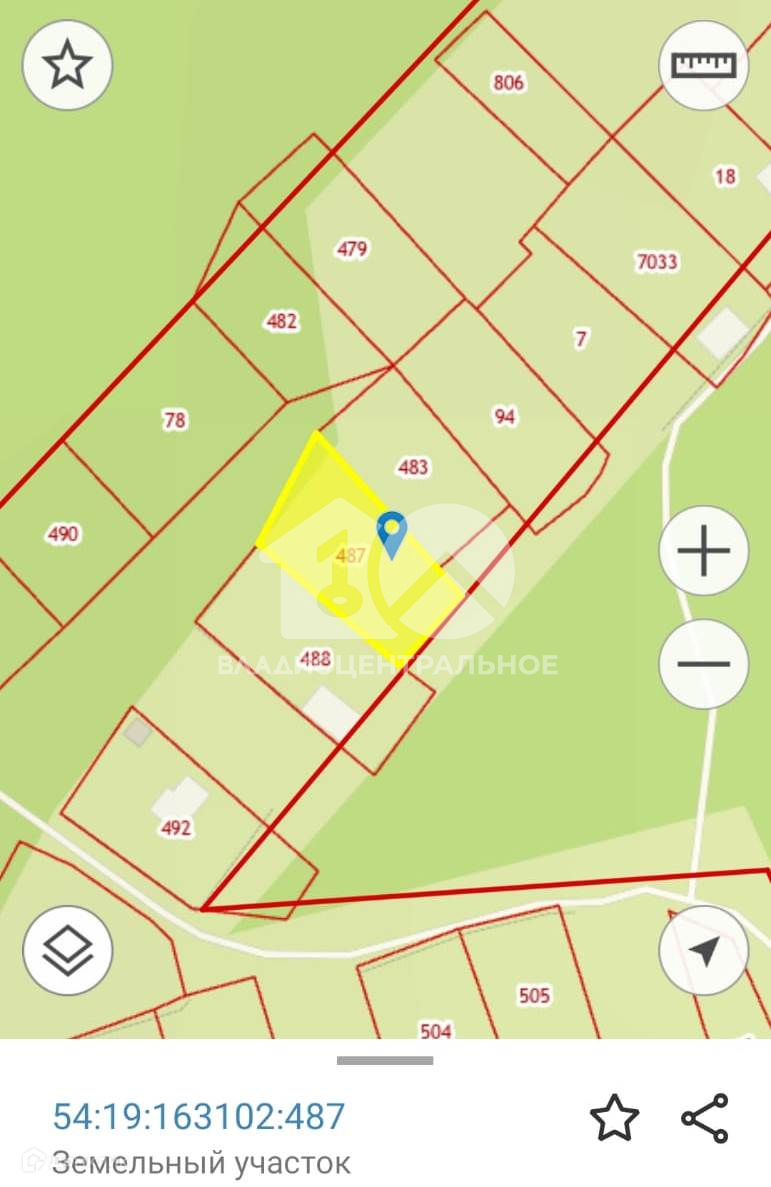Share parcel 54:19:163102:487

pos(704,1118)
